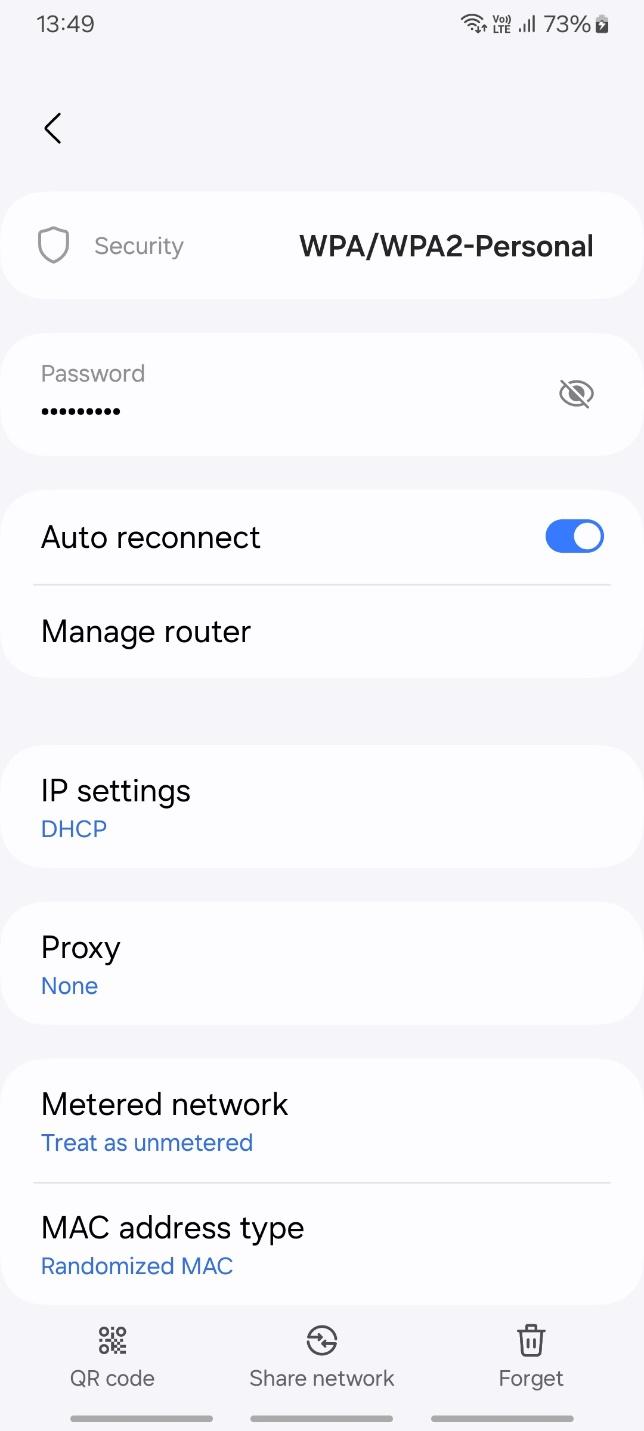
Task: Tap Share network
Action: pos(322,1357)
